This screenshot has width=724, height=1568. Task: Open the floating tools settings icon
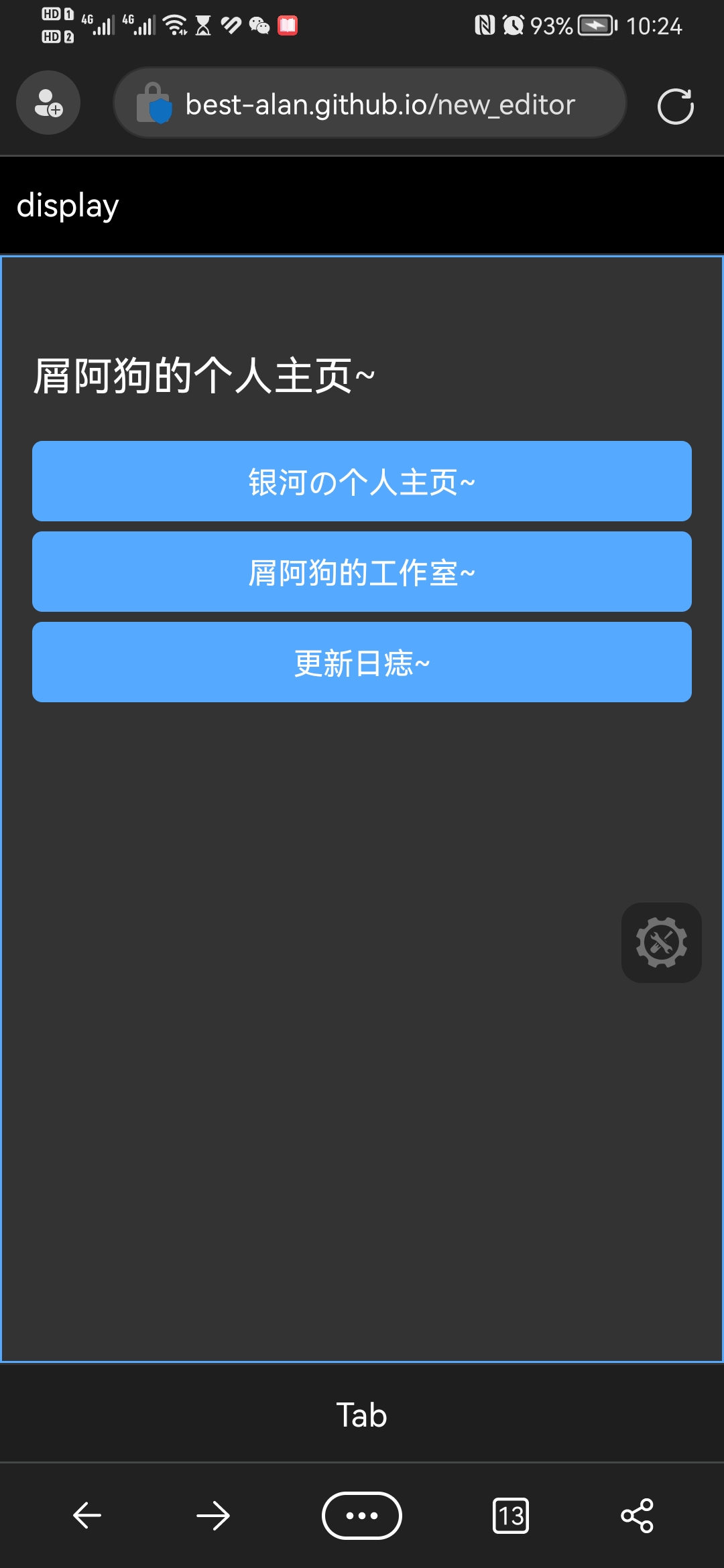tap(661, 943)
